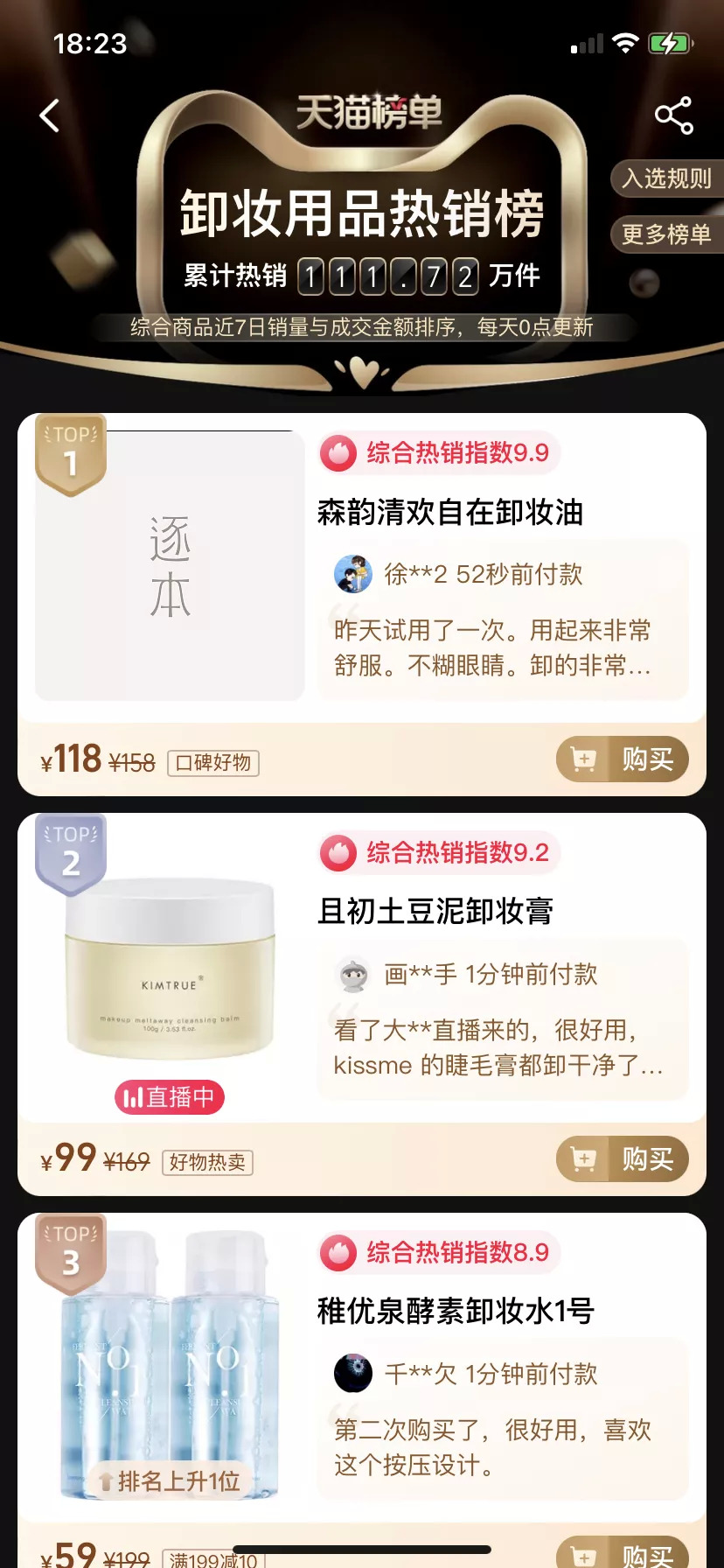Image resolution: width=724 pixels, height=1568 pixels.
Task: Tap 购买 for the ¥118 cleansing oil
Action: 623,759
